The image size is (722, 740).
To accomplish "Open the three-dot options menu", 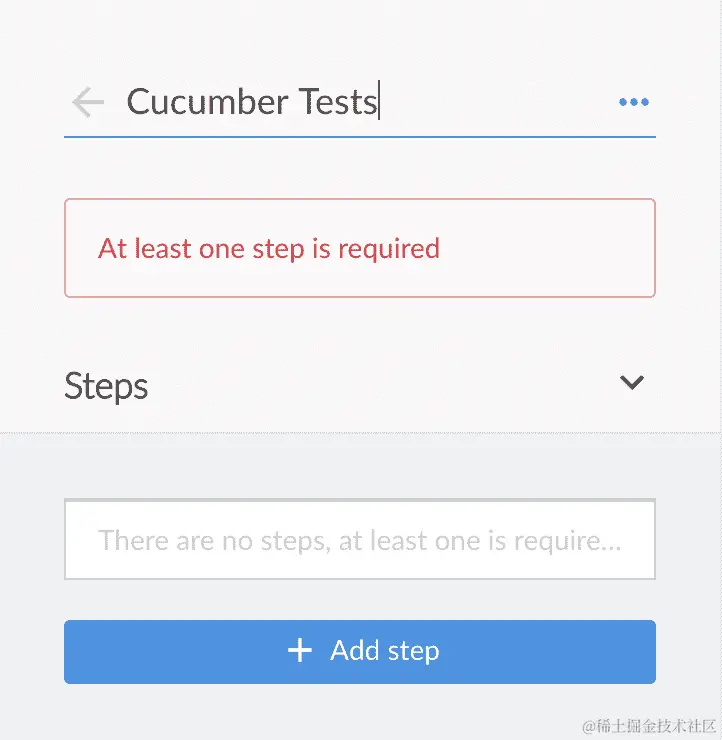I will pos(633,102).
